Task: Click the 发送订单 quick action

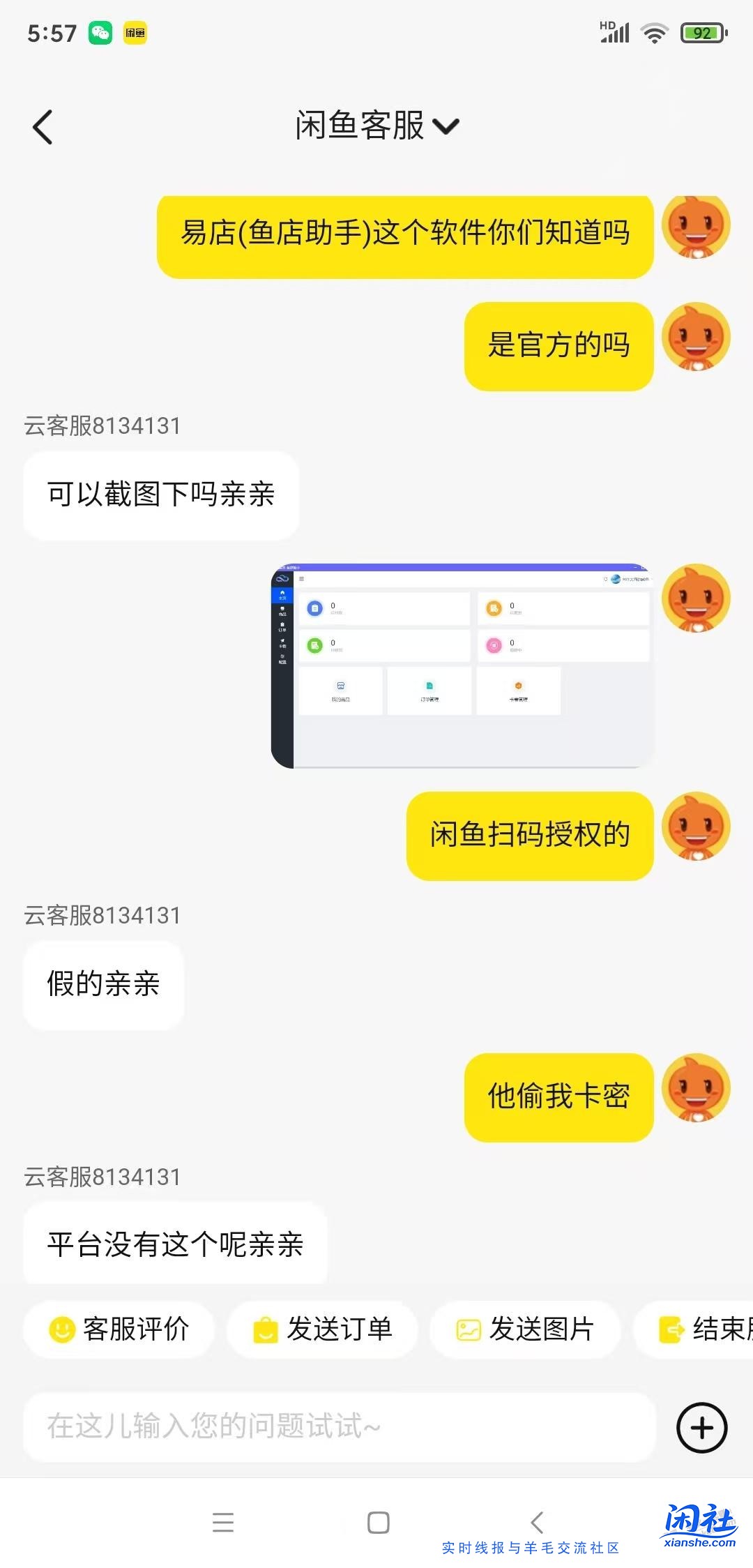Action: [x=321, y=1329]
